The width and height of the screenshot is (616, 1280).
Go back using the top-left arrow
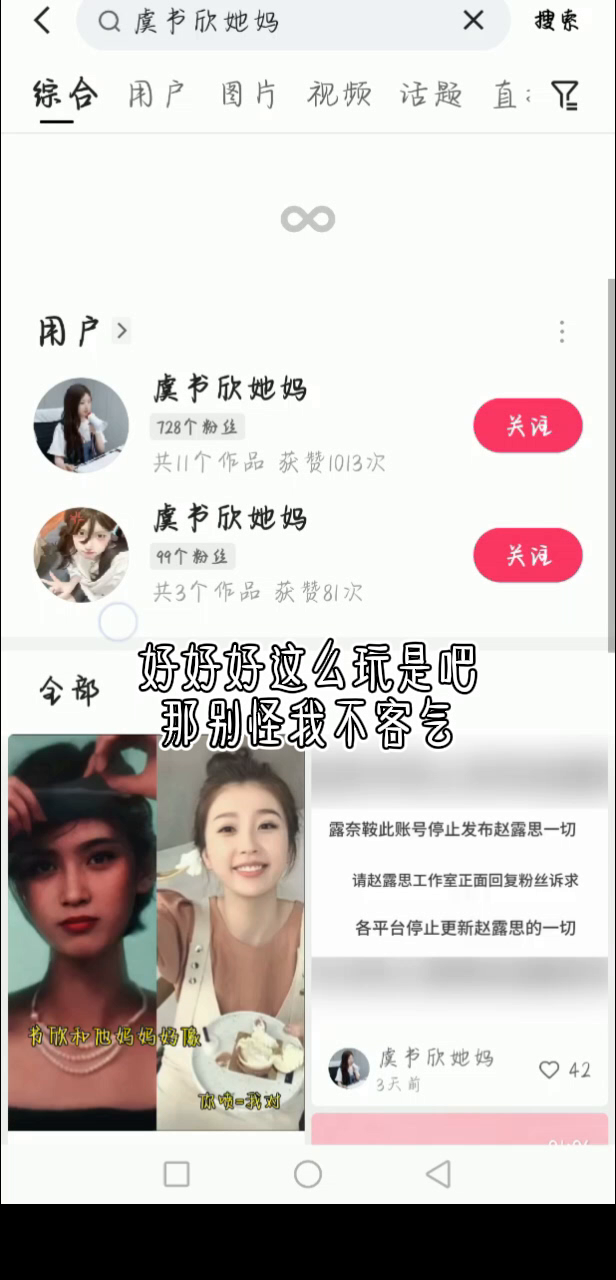(42, 20)
